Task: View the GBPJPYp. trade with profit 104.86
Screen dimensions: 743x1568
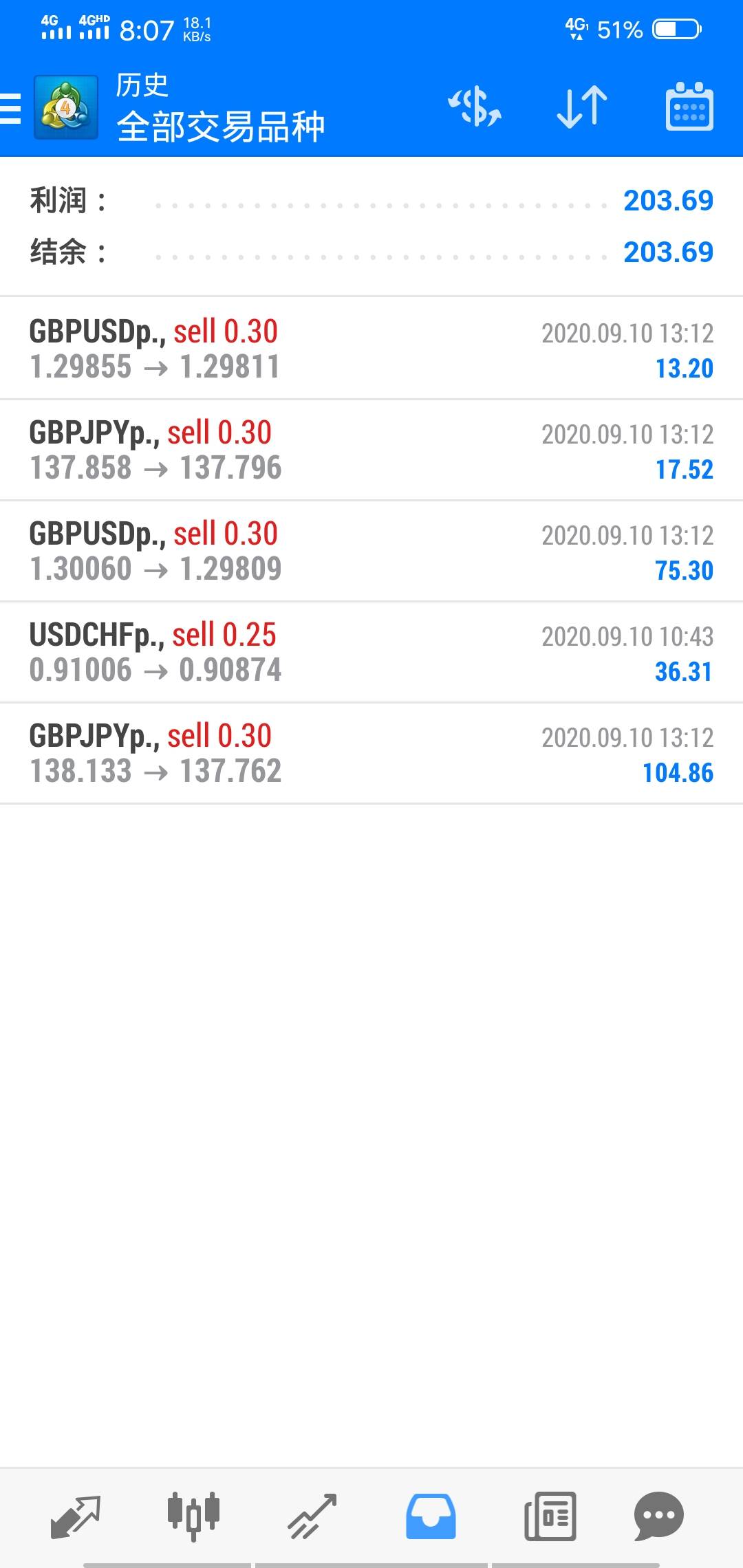Action: (x=371, y=754)
